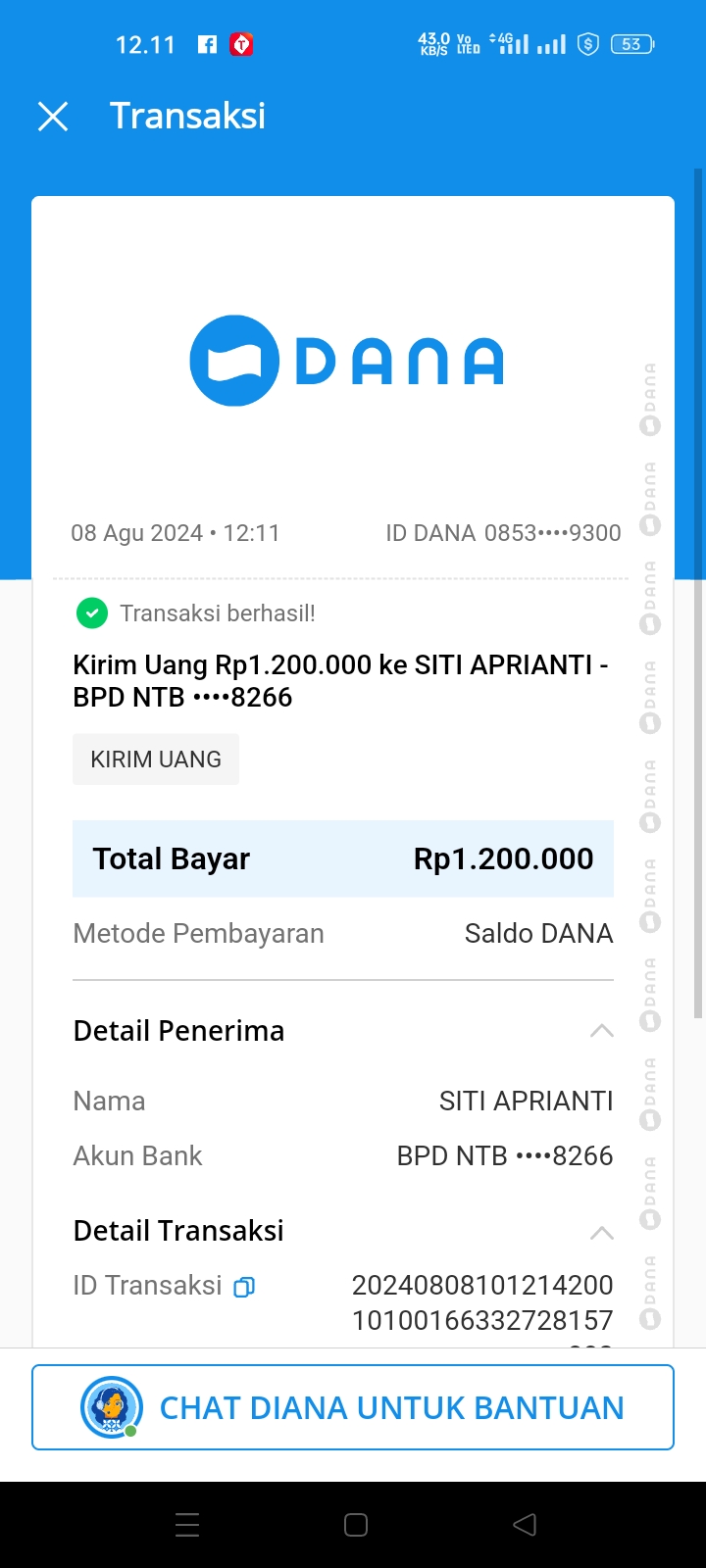Screen dimensions: 706x1568
Task: Collapse the Detail Transaksi section
Action: click(x=601, y=1232)
